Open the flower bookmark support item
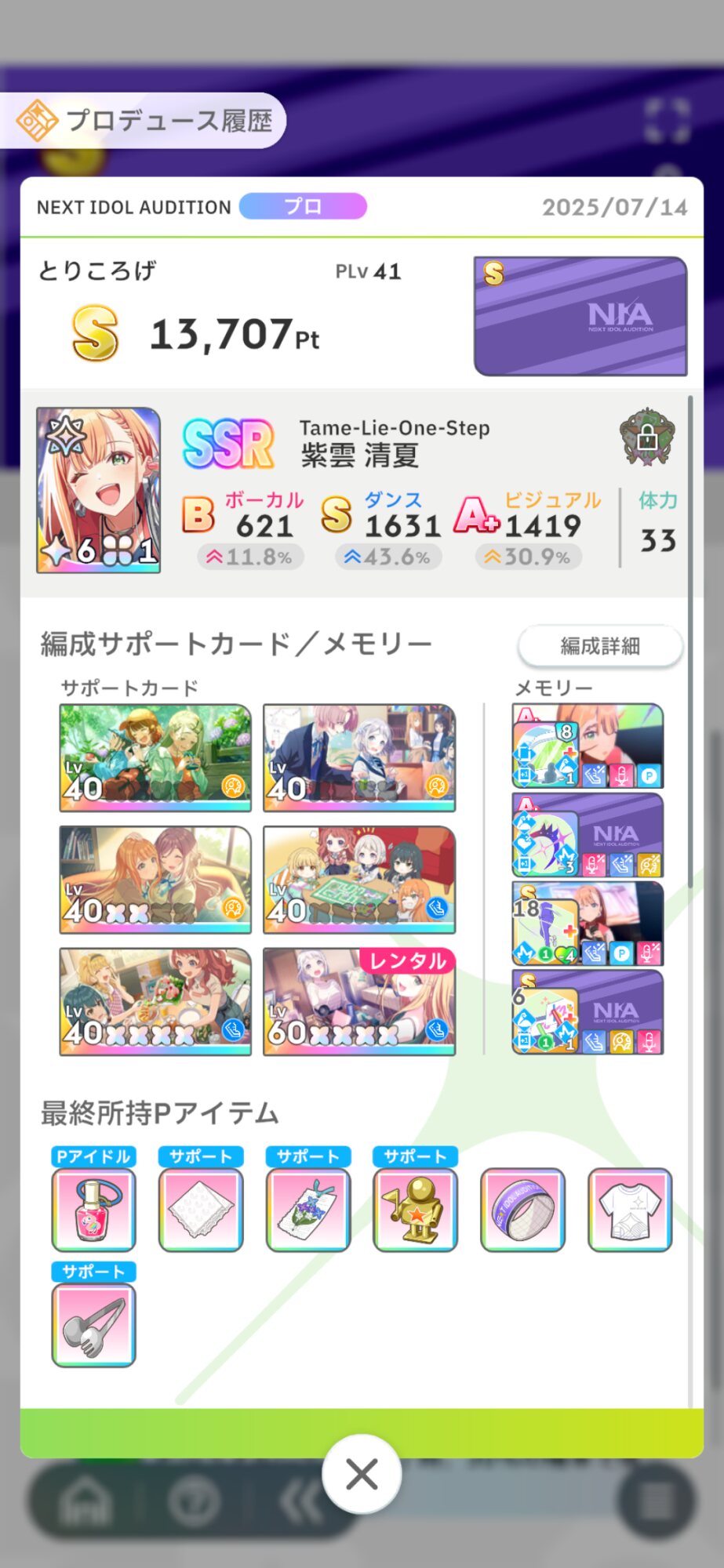This screenshot has width=724, height=1568. 308,1209
